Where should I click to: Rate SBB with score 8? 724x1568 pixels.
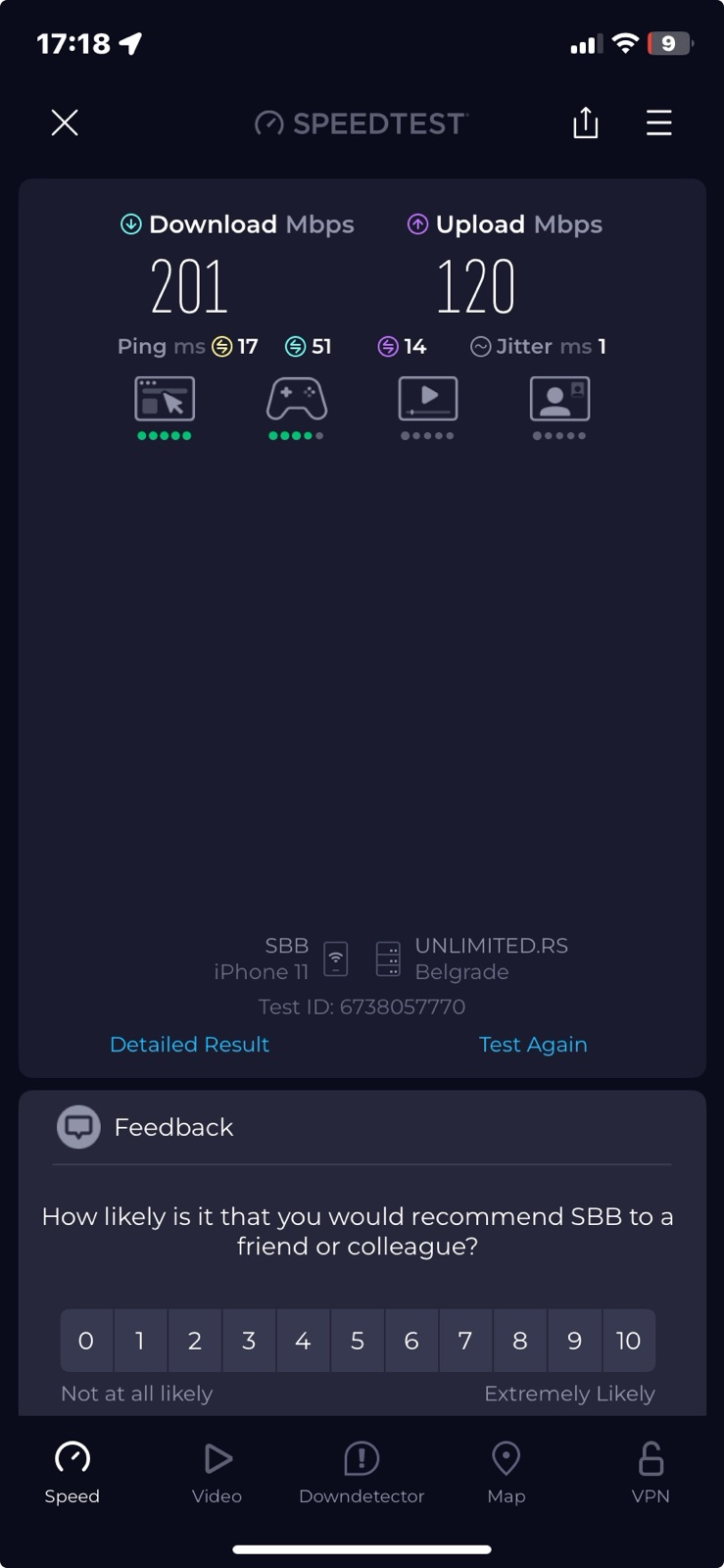[520, 1341]
